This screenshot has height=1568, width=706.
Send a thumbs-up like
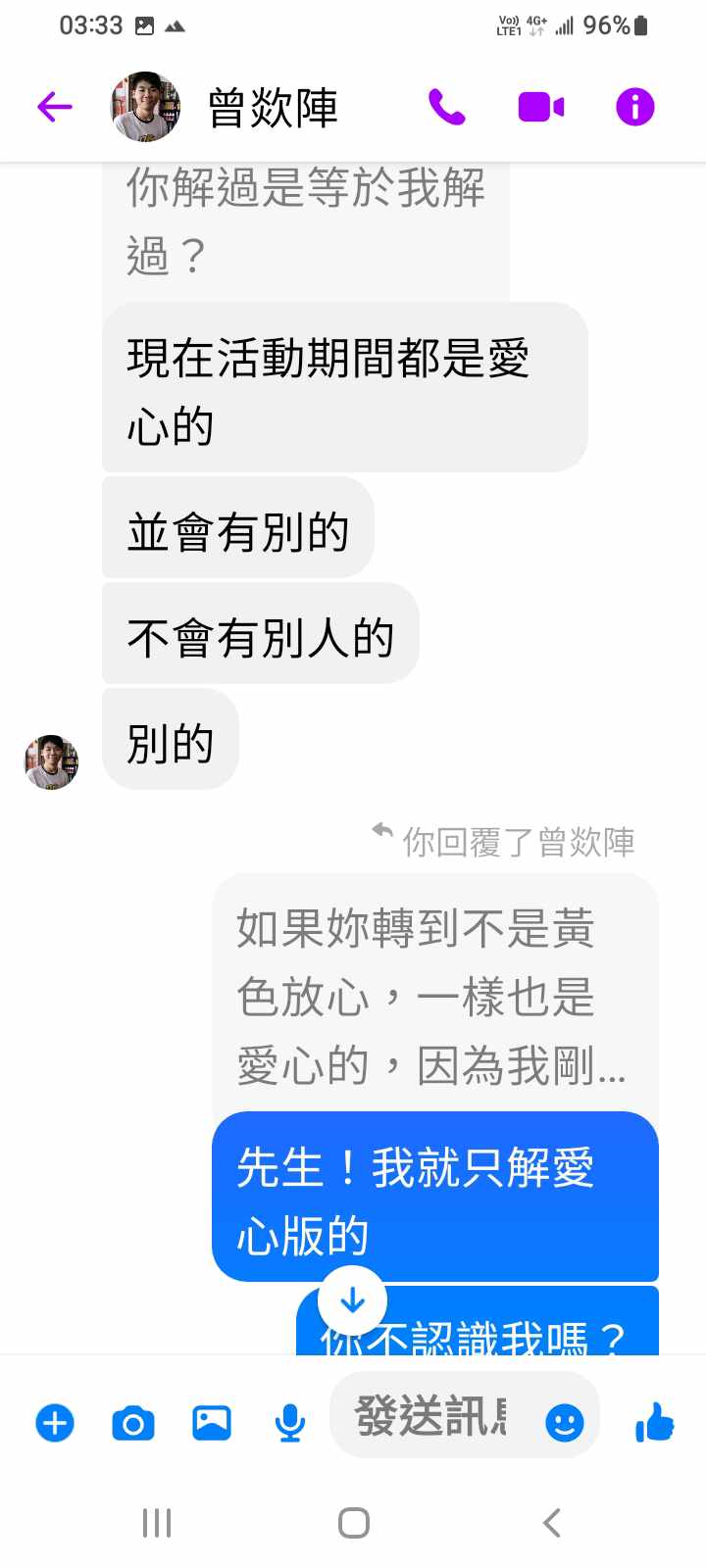click(x=654, y=1422)
